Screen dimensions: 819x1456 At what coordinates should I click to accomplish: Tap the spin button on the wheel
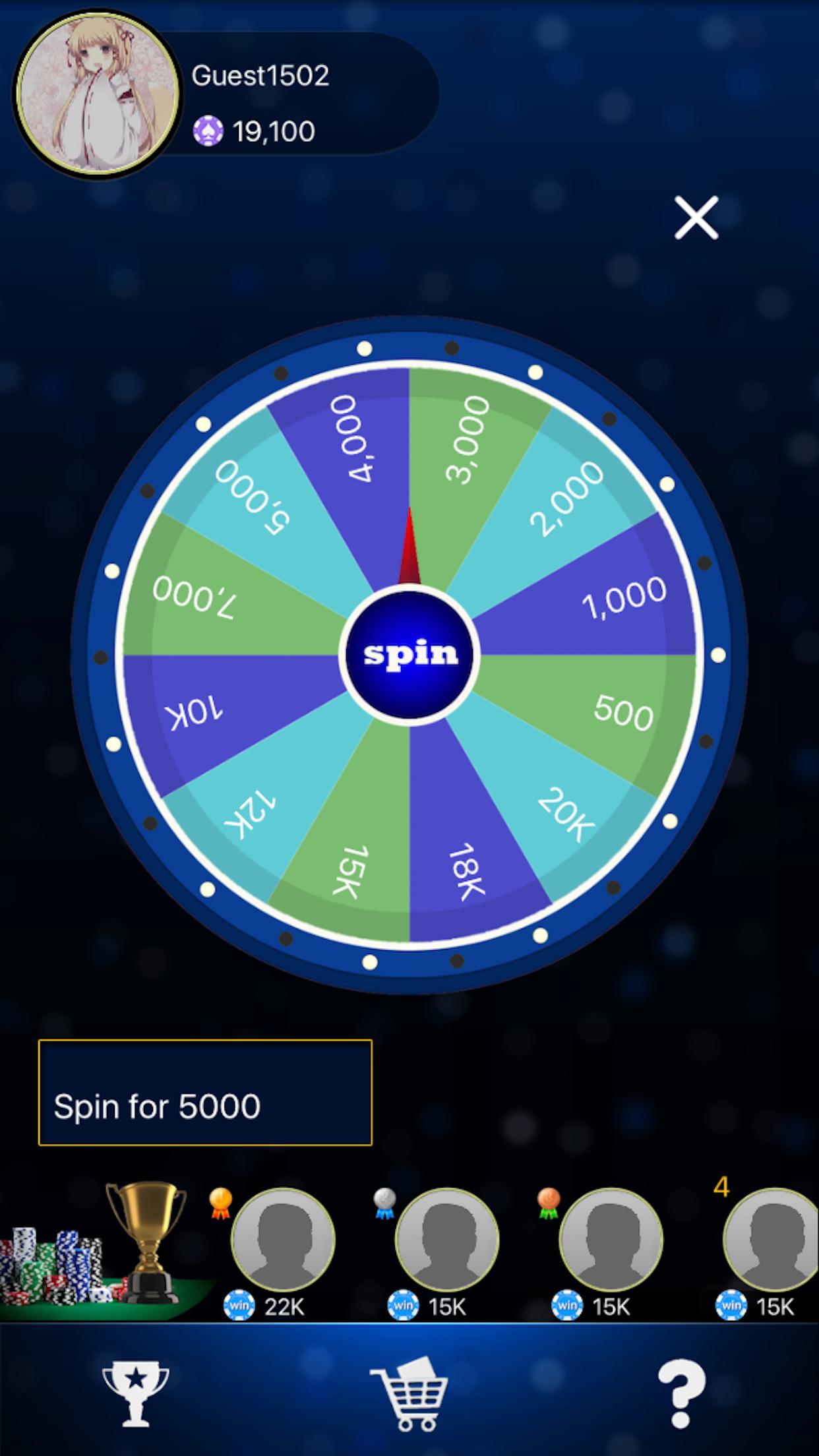(x=409, y=655)
